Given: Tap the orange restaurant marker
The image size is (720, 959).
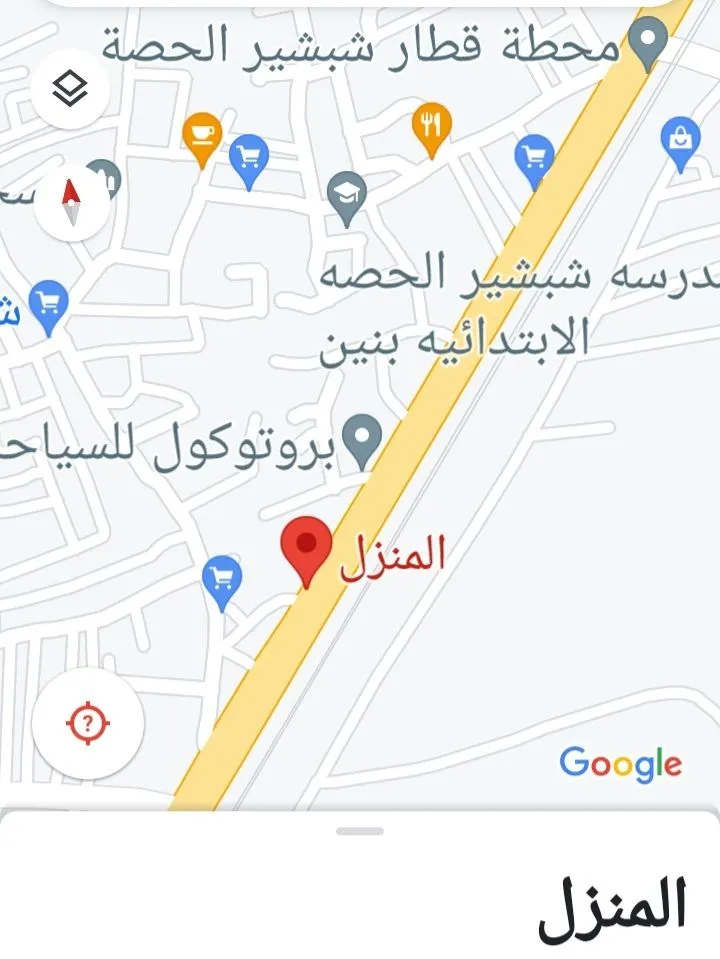Looking at the screenshot, I should (x=431, y=128).
